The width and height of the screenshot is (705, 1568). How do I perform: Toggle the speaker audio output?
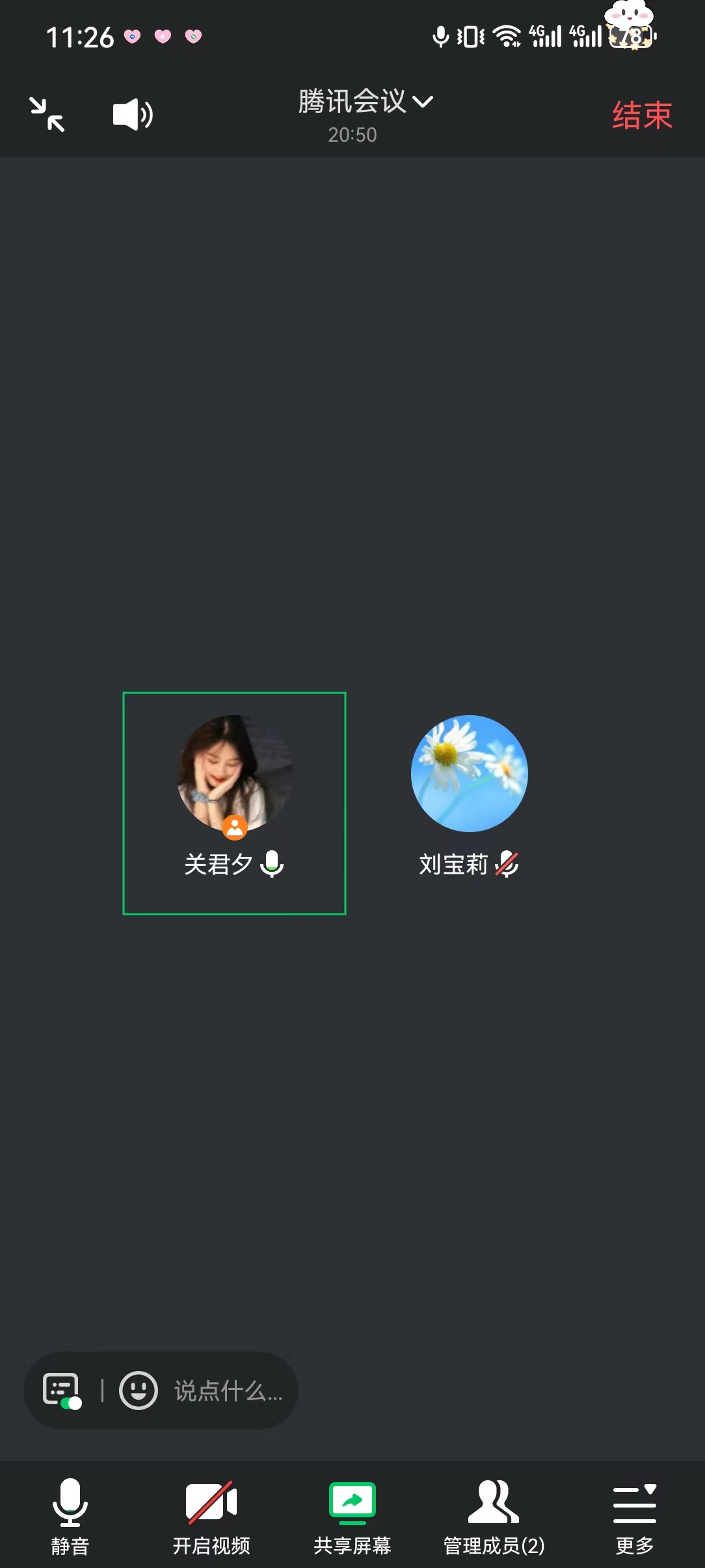[x=133, y=115]
